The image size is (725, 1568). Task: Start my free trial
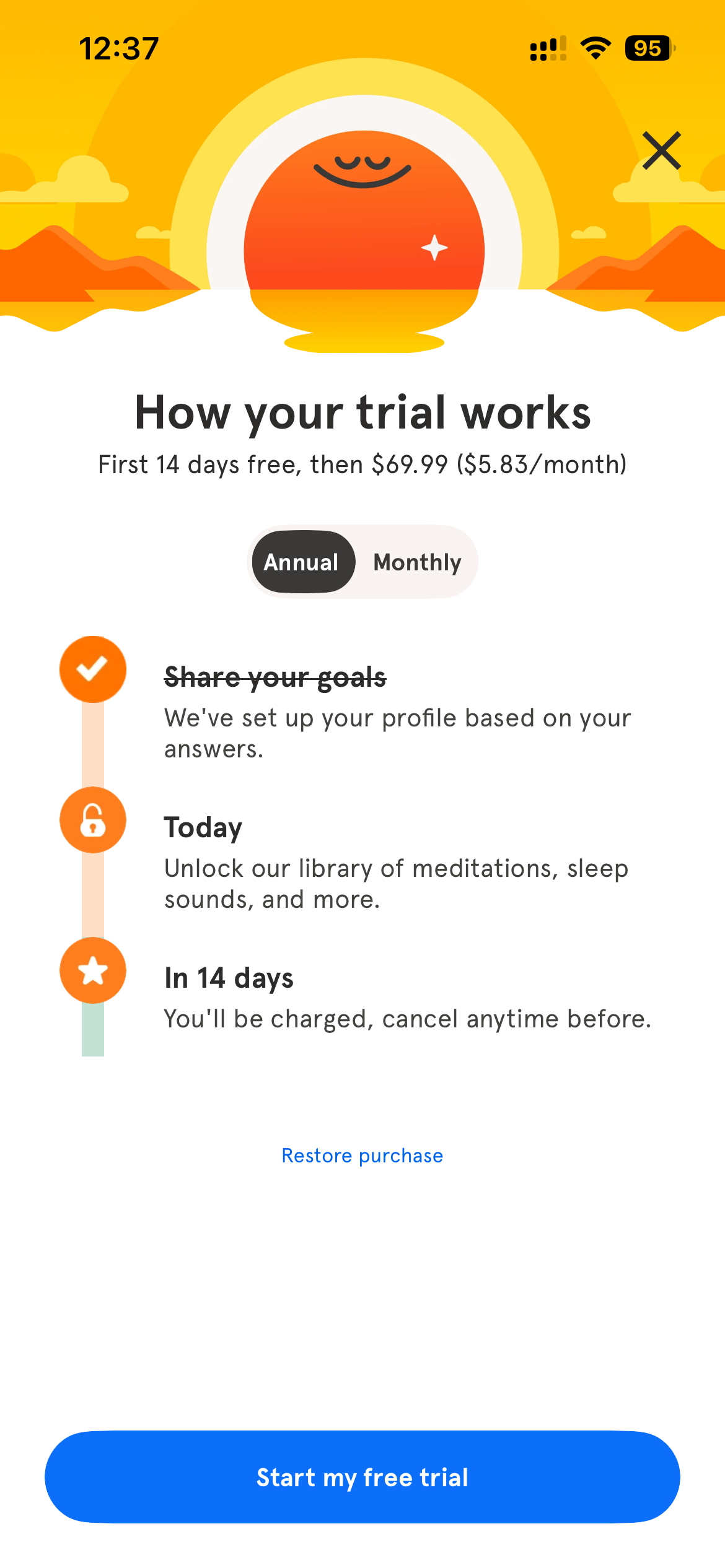pyautogui.click(x=362, y=1477)
